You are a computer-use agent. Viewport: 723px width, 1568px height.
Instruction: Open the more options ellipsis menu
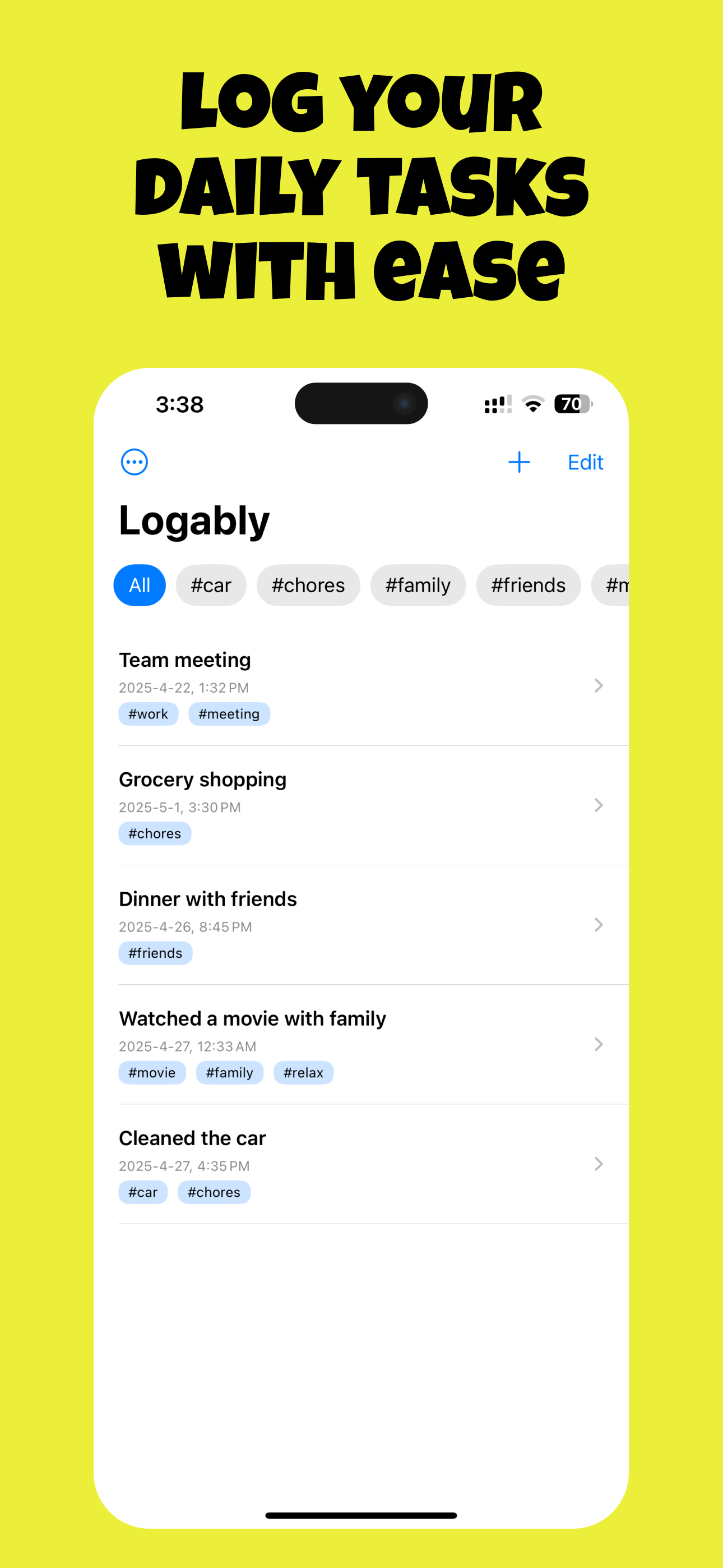pyautogui.click(x=135, y=462)
